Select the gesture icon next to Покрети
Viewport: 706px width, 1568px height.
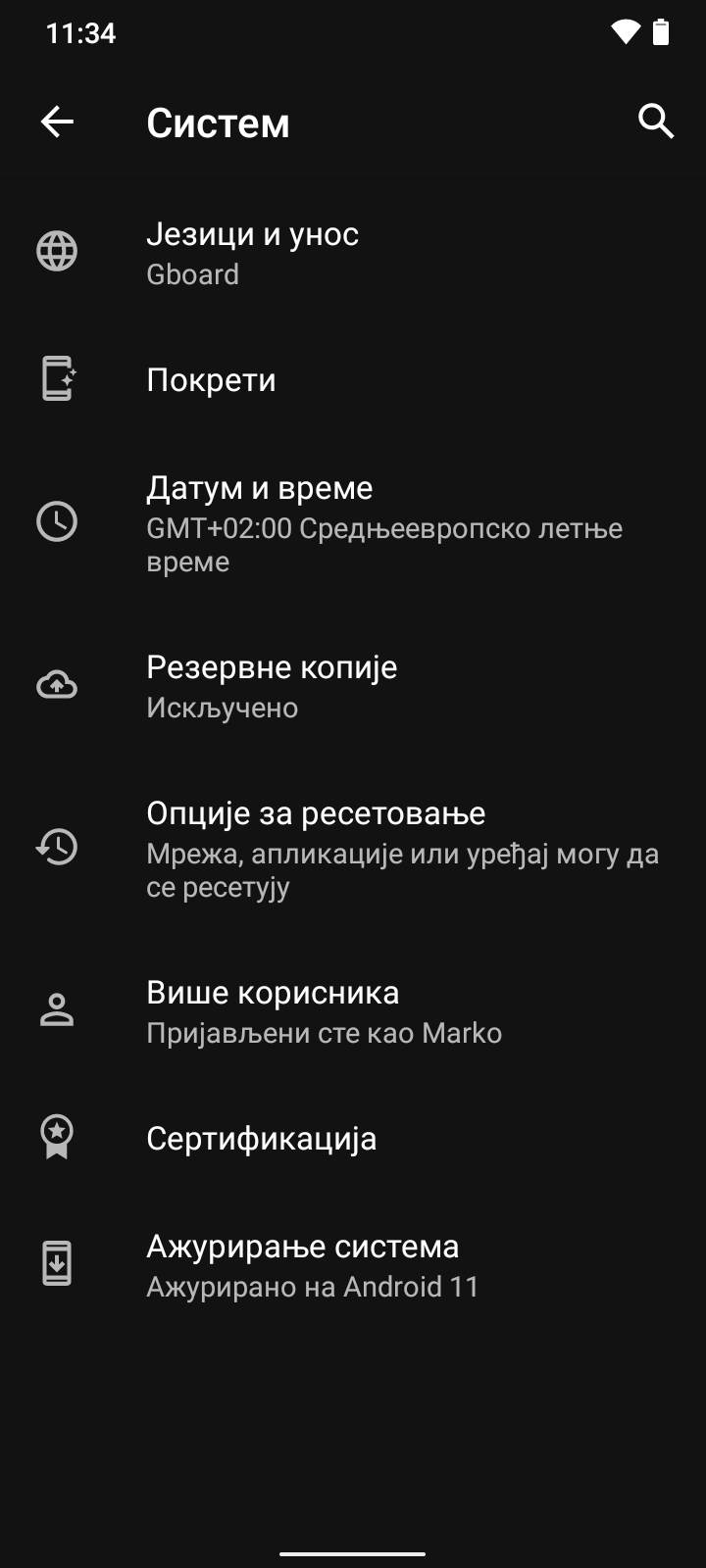pyautogui.click(x=57, y=380)
